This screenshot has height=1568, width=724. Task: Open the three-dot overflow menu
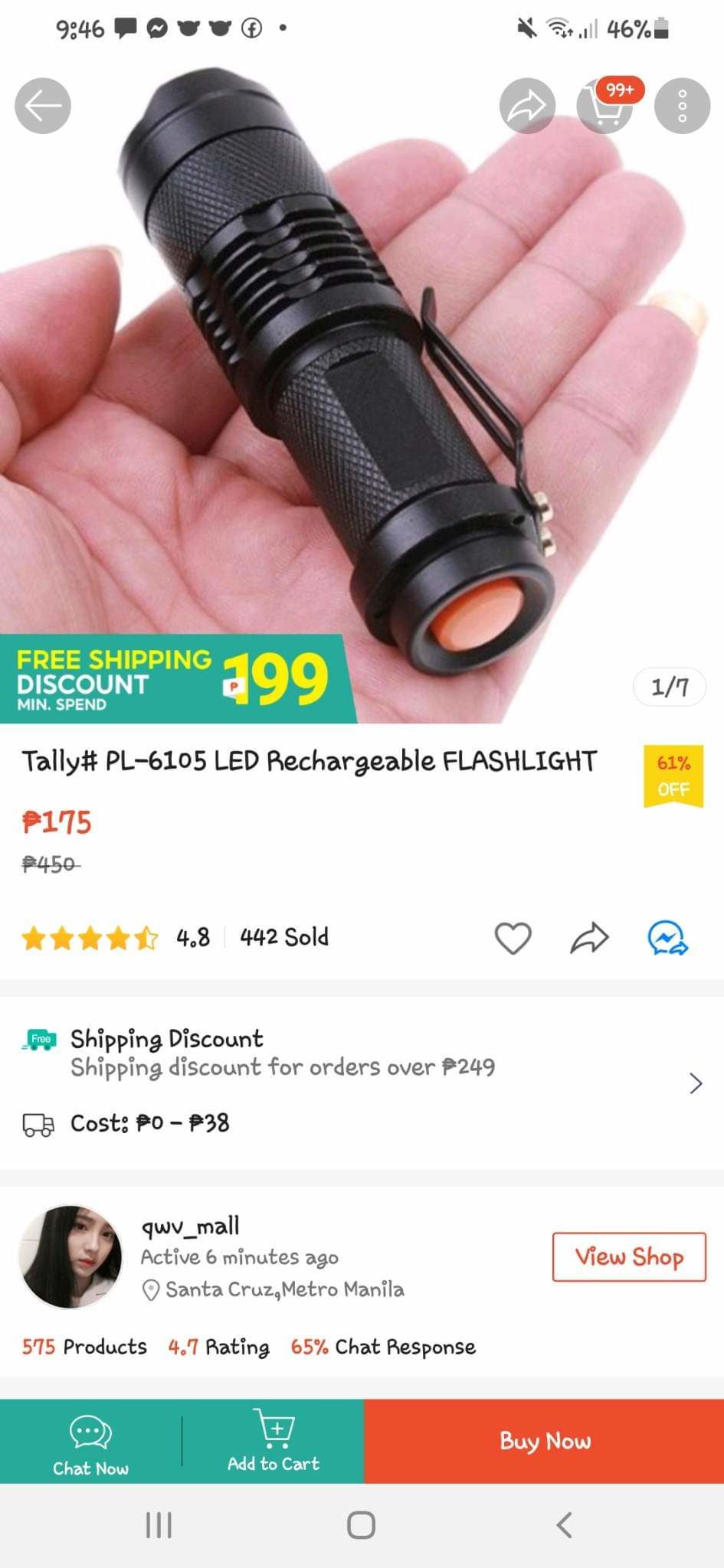coord(682,106)
